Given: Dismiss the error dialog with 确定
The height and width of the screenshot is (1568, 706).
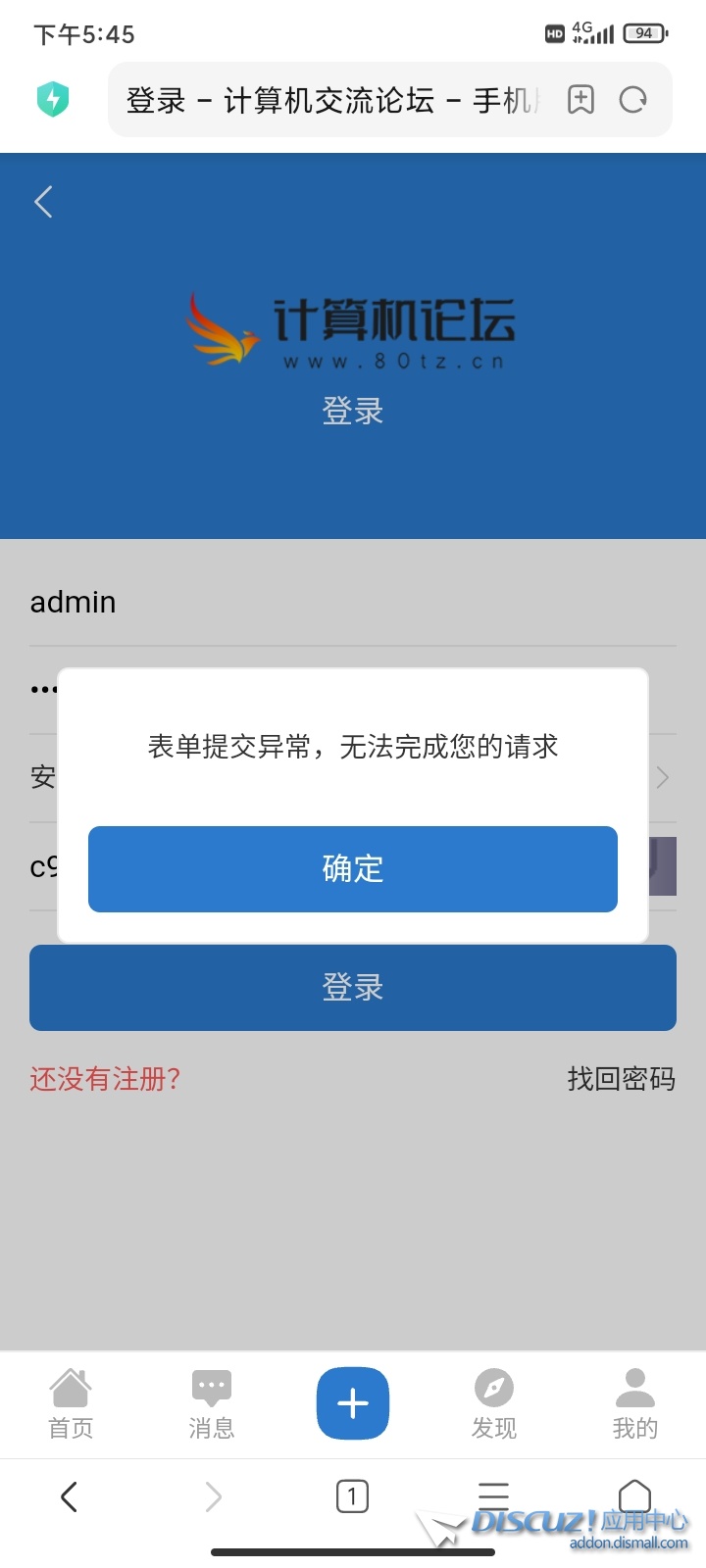Looking at the screenshot, I should tap(353, 869).
